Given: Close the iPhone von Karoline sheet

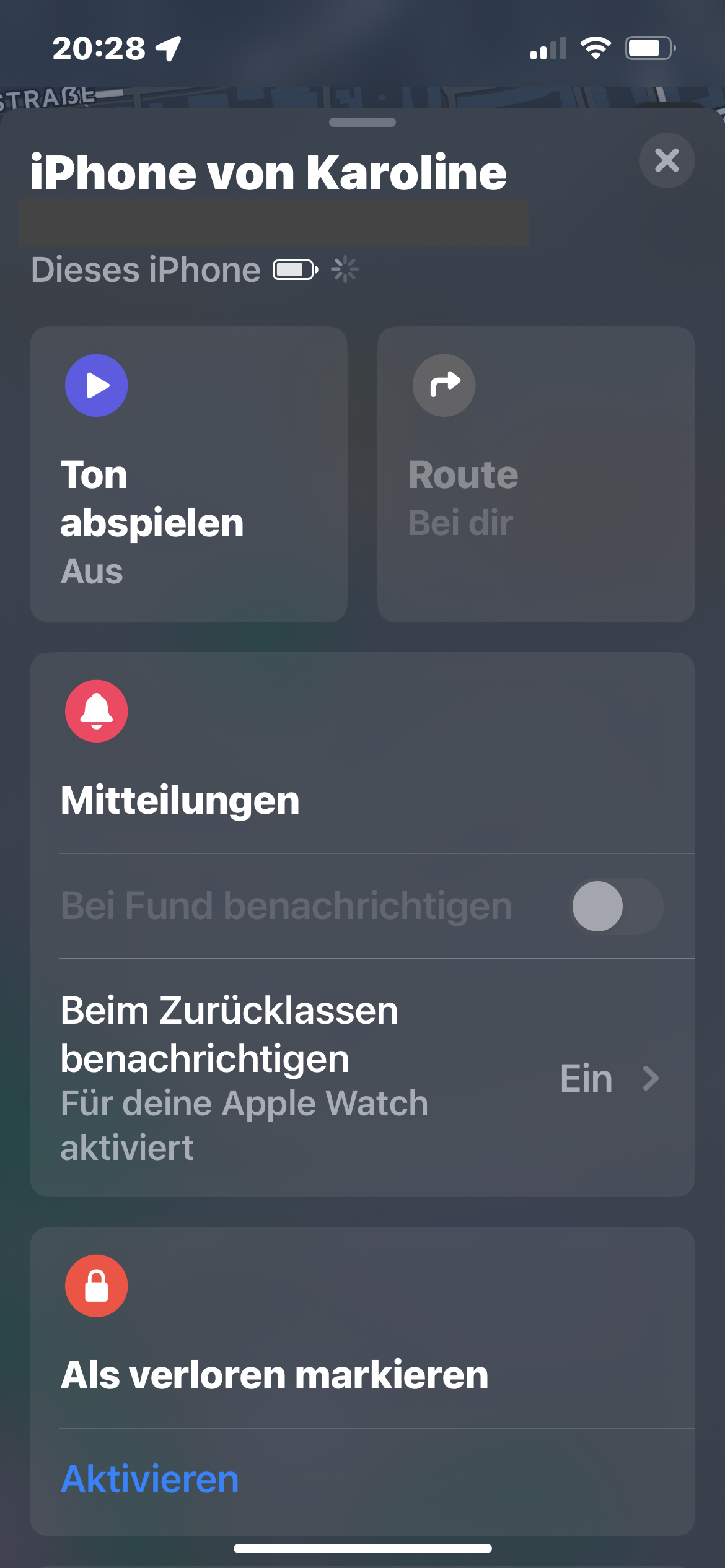Looking at the screenshot, I should pos(667,160).
